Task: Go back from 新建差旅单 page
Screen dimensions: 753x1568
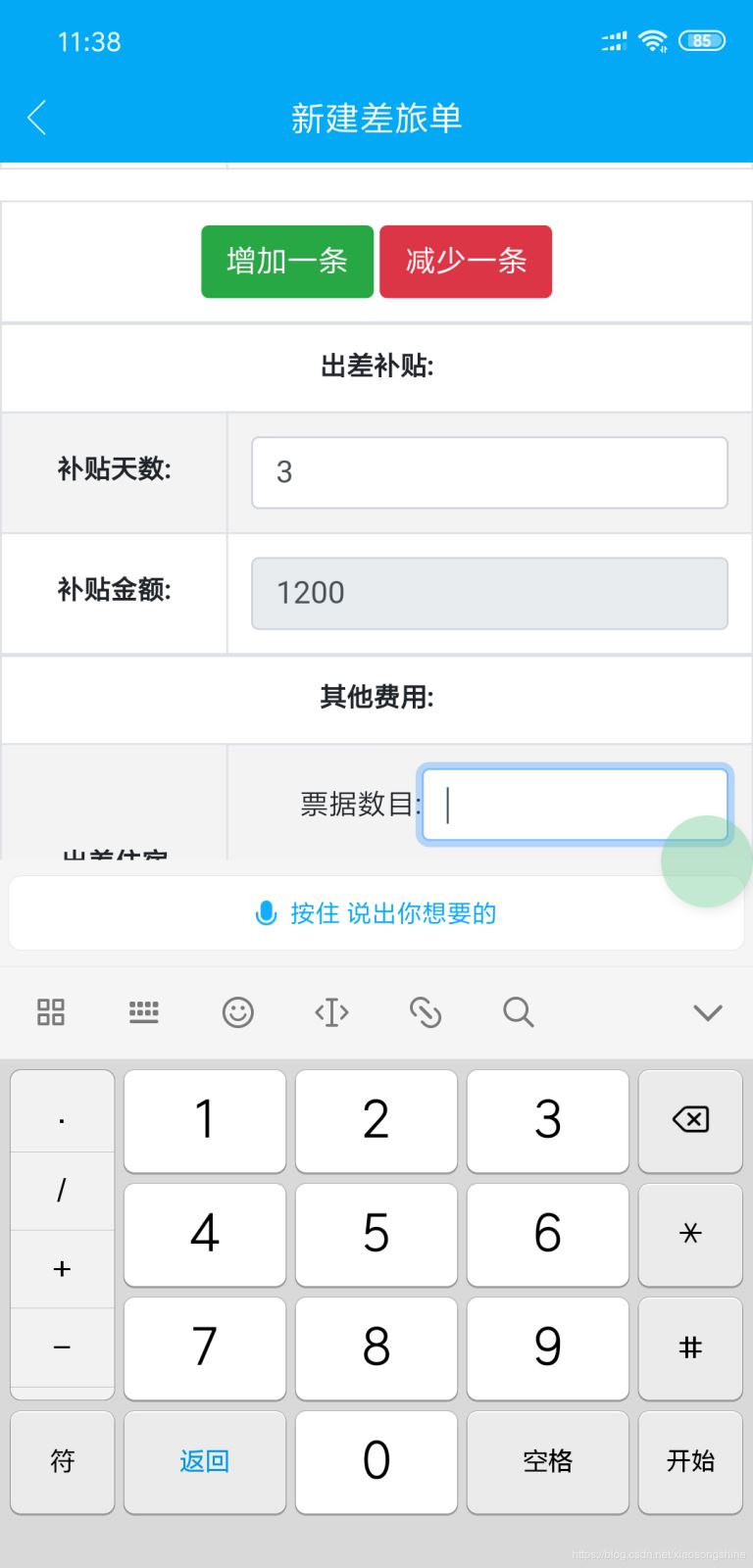Action: pyautogui.click(x=37, y=118)
